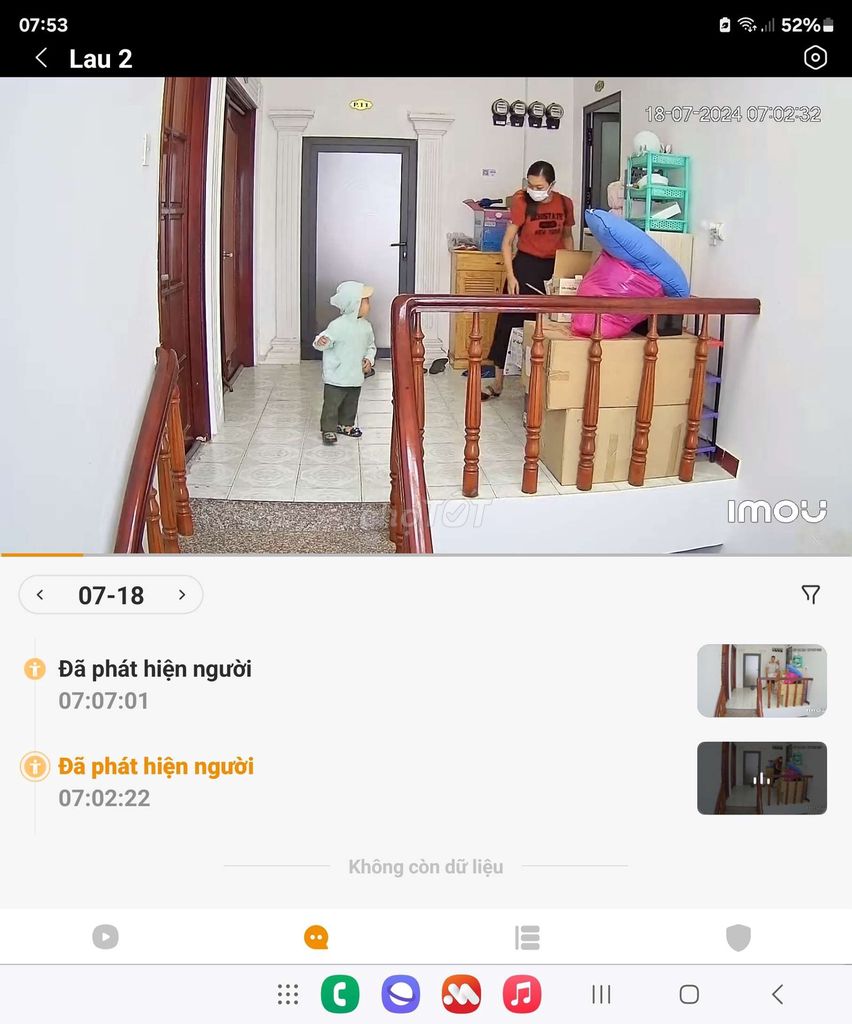Show recent apps

pos(601,994)
